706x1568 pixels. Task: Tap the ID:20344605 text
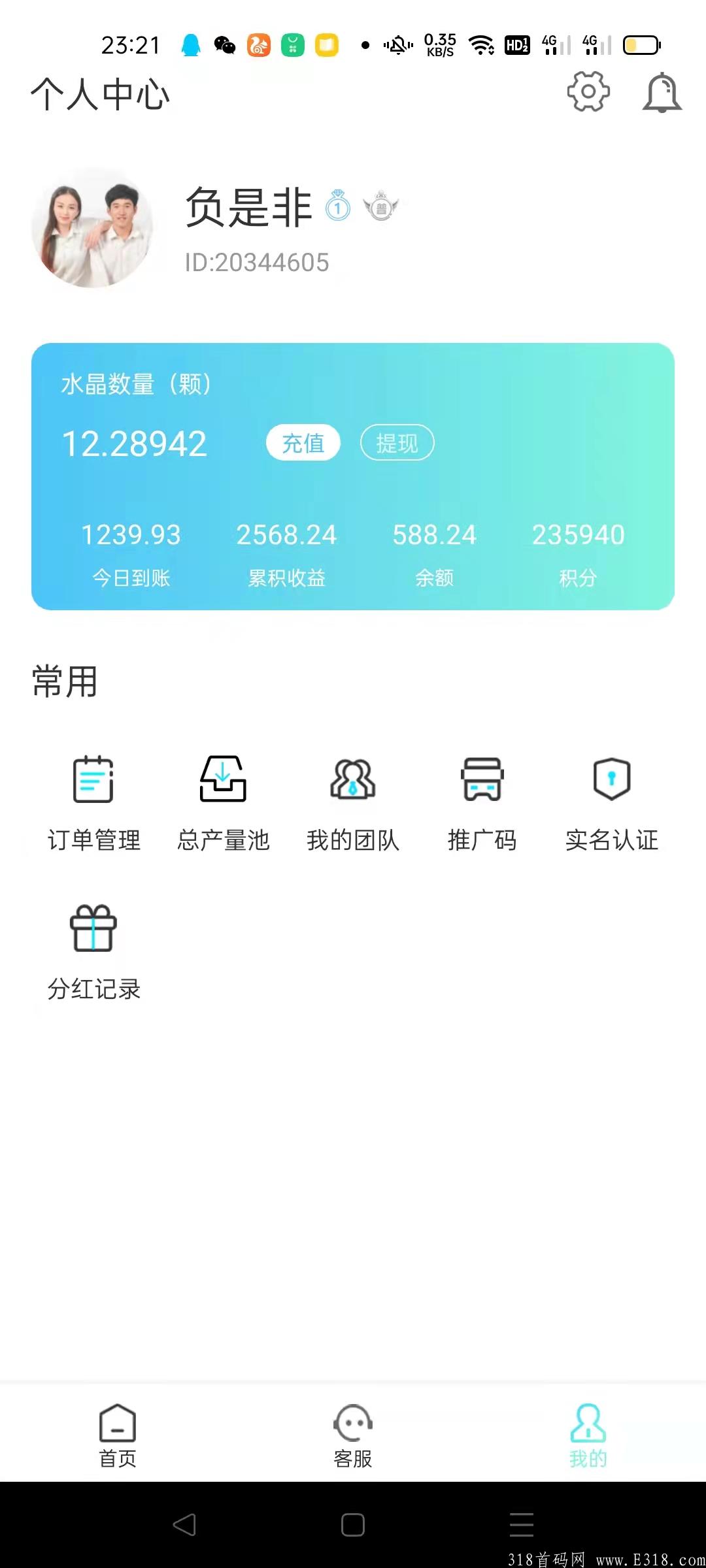click(256, 261)
